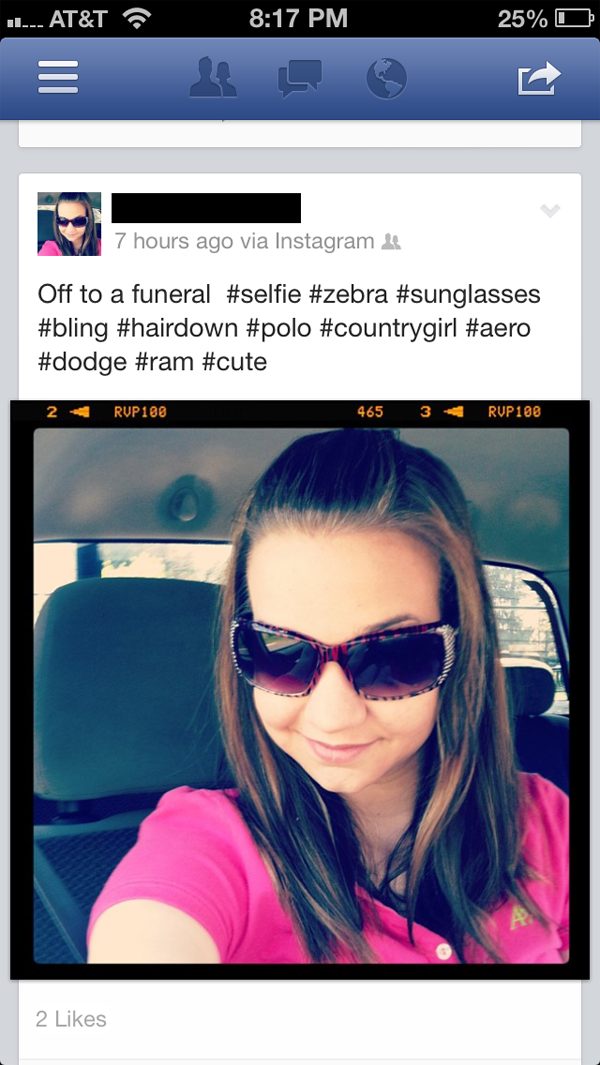
Task: Open messages chat bubbles icon
Action: coord(300,78)
